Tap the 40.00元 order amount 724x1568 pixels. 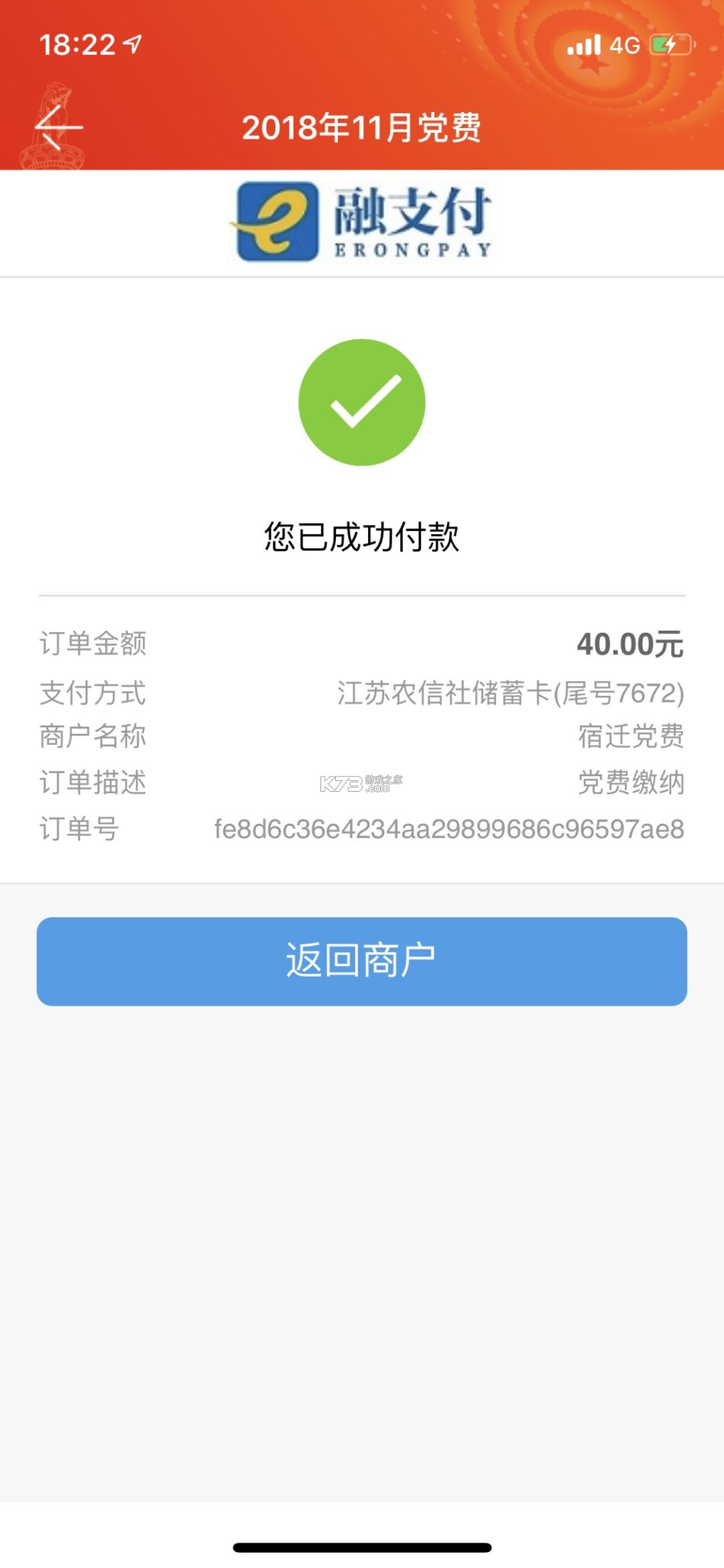coord(630,646)
